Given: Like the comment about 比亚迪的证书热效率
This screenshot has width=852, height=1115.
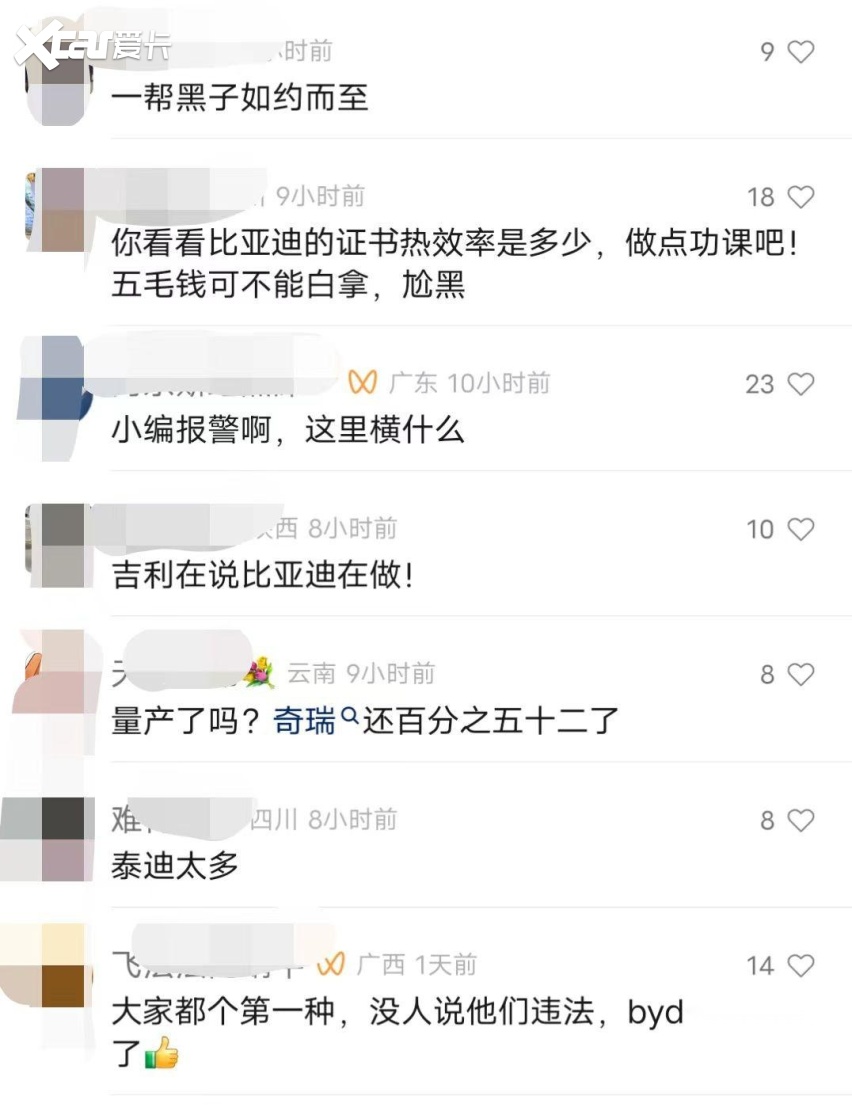Looking at the screenshot, I should [x=800, y=197].
